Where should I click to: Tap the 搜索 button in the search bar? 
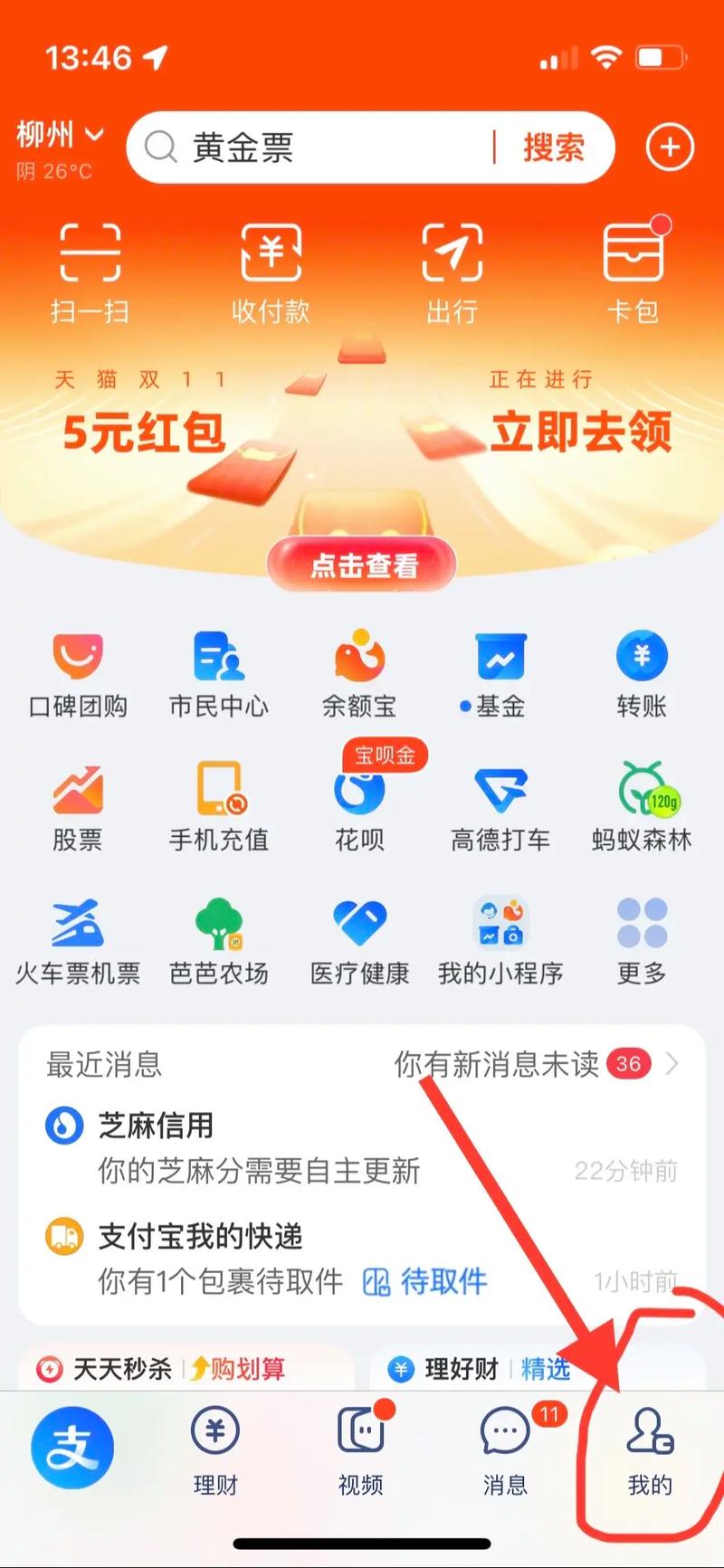[554, 147]
